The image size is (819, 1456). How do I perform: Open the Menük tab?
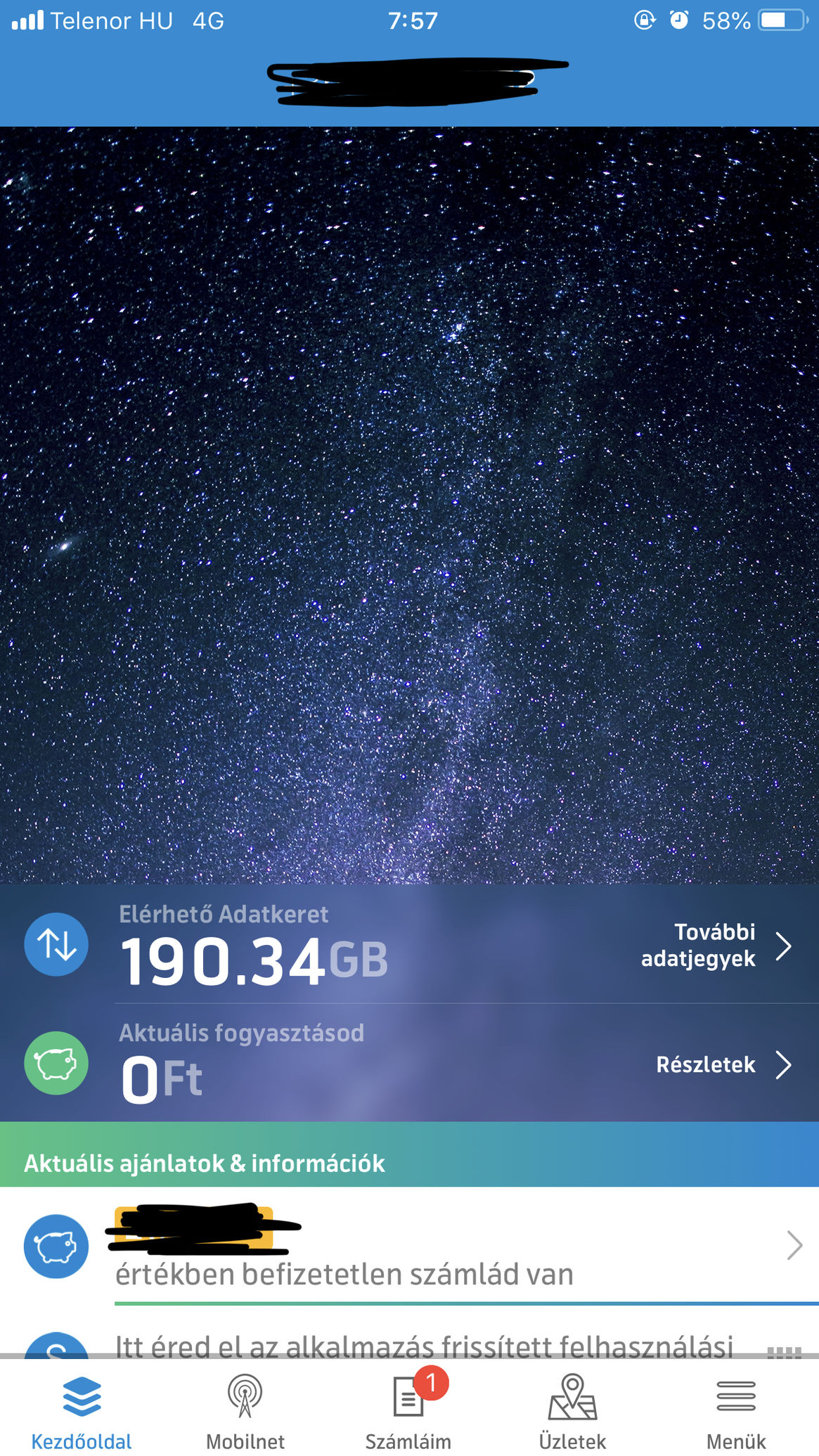[x=736, y=1410]
